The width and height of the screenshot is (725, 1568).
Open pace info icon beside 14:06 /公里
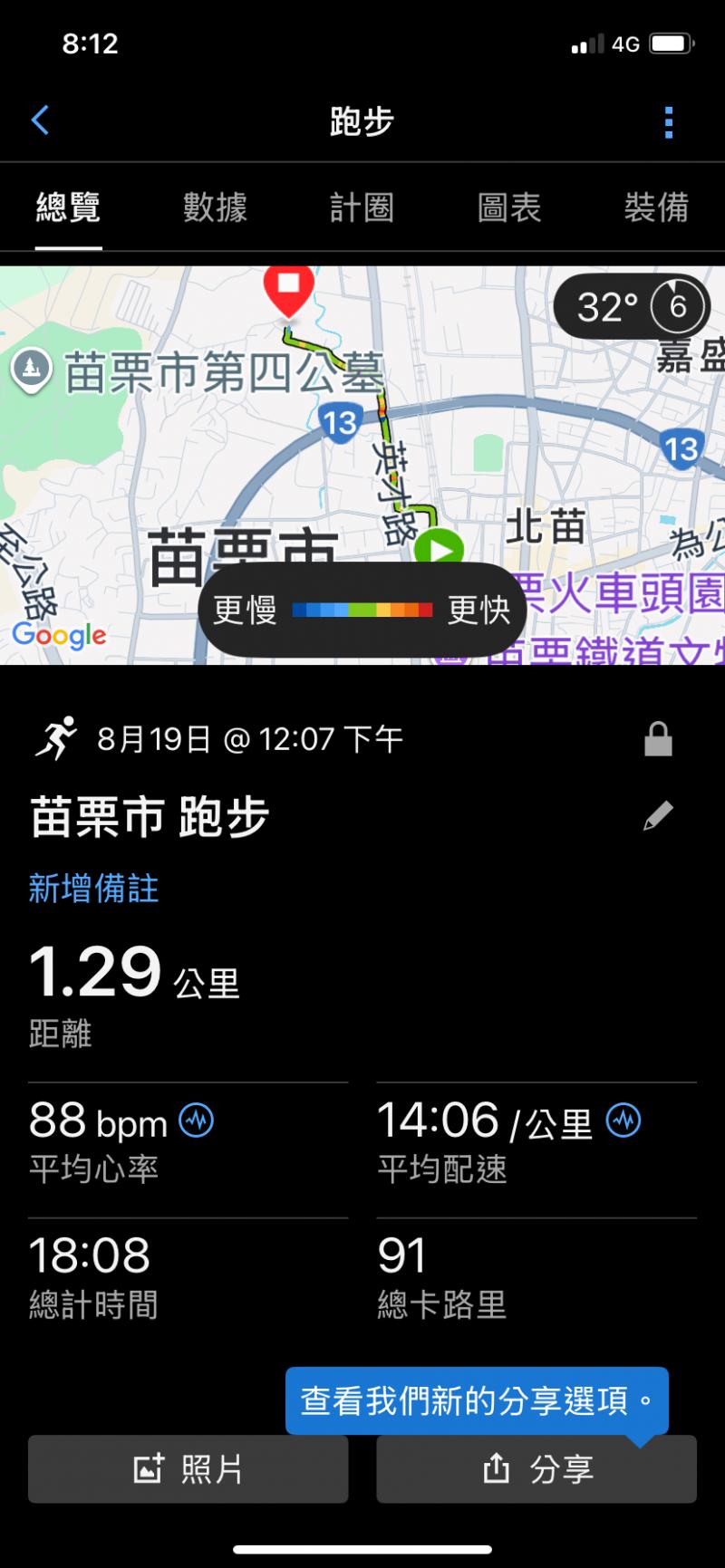(623, 1121)
